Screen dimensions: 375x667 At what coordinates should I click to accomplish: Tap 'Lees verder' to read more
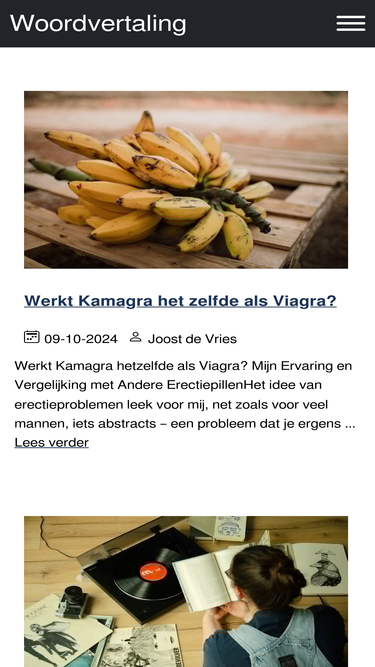[51, 442]
